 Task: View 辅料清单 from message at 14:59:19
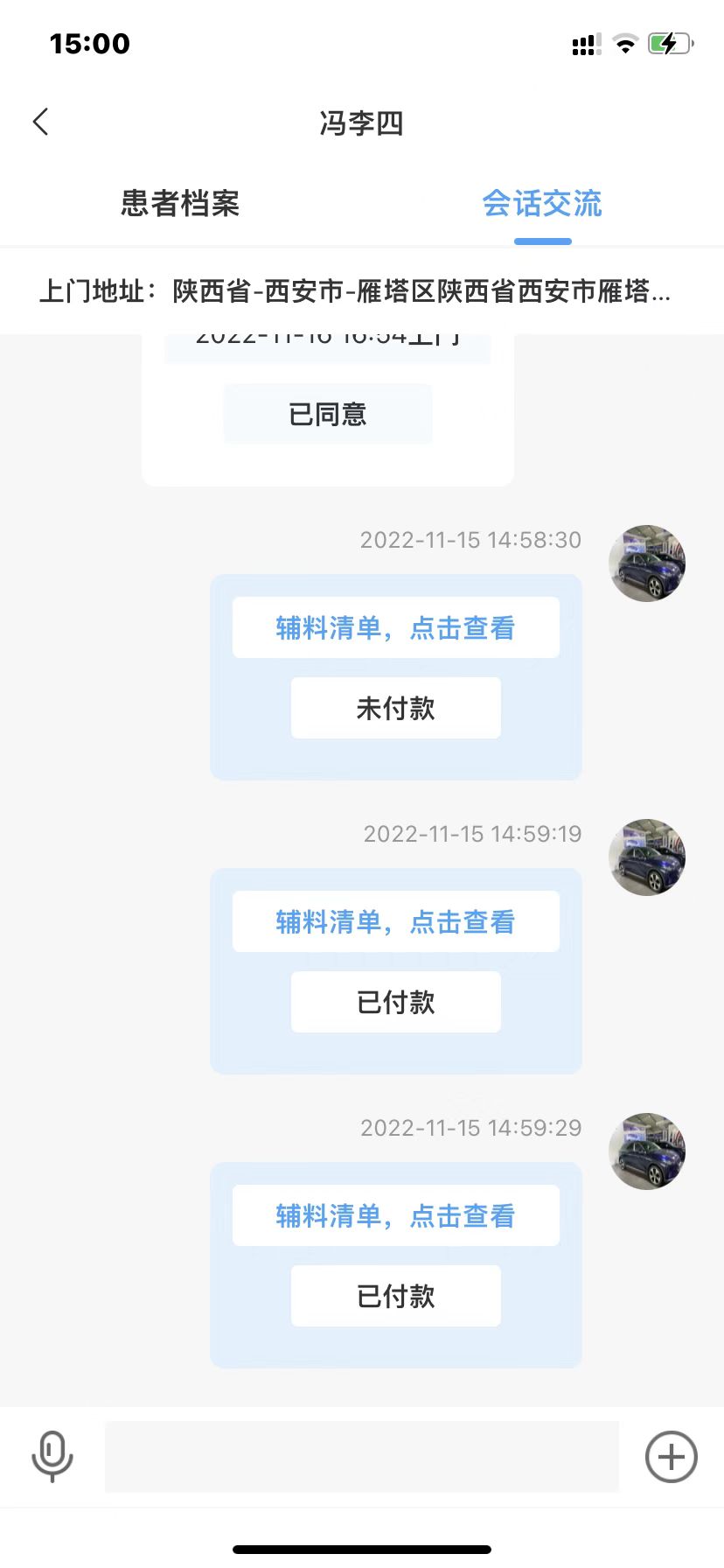click(395, 921)
